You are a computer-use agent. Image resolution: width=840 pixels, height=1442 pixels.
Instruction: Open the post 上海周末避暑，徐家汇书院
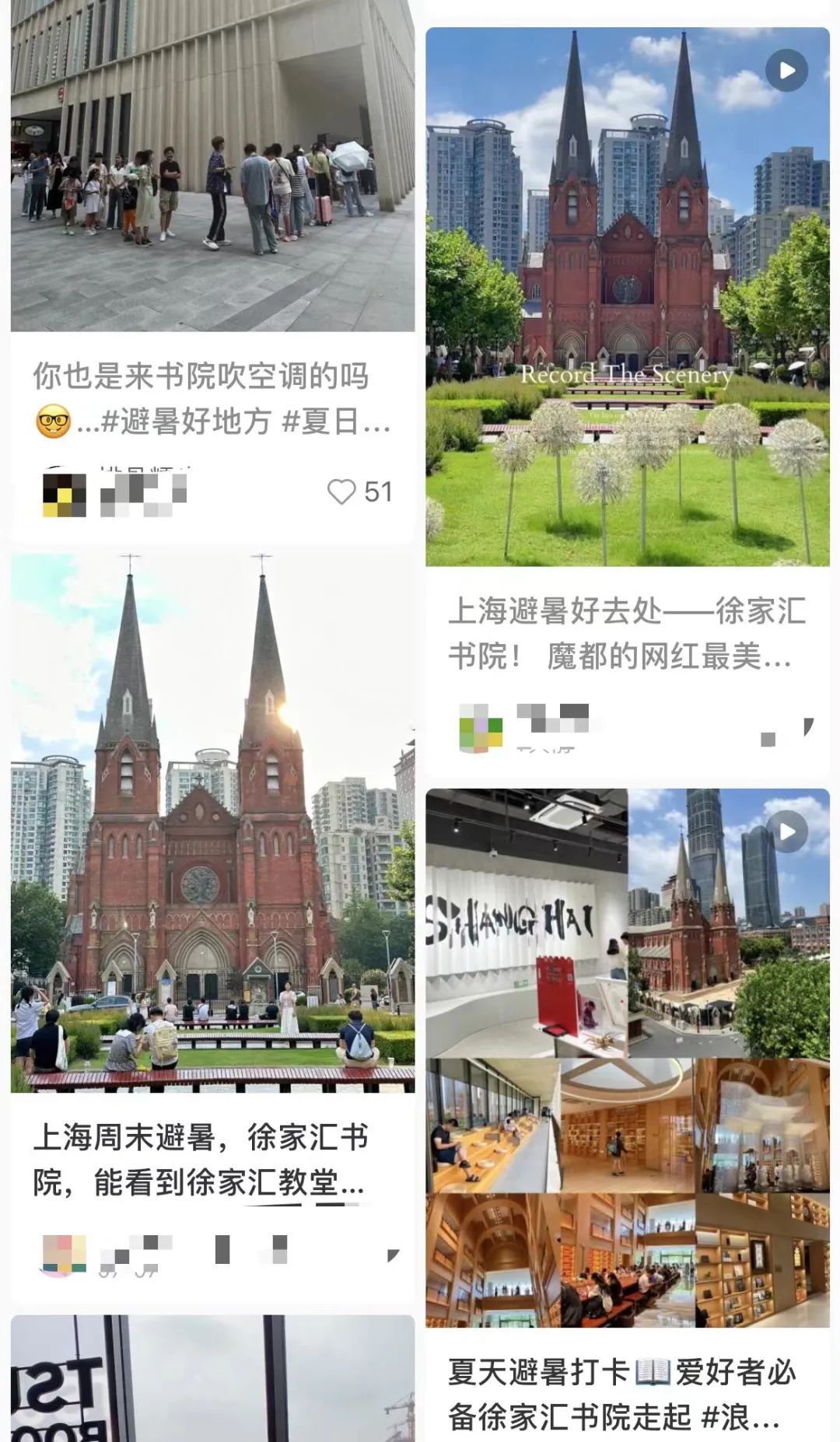(212, 823)
